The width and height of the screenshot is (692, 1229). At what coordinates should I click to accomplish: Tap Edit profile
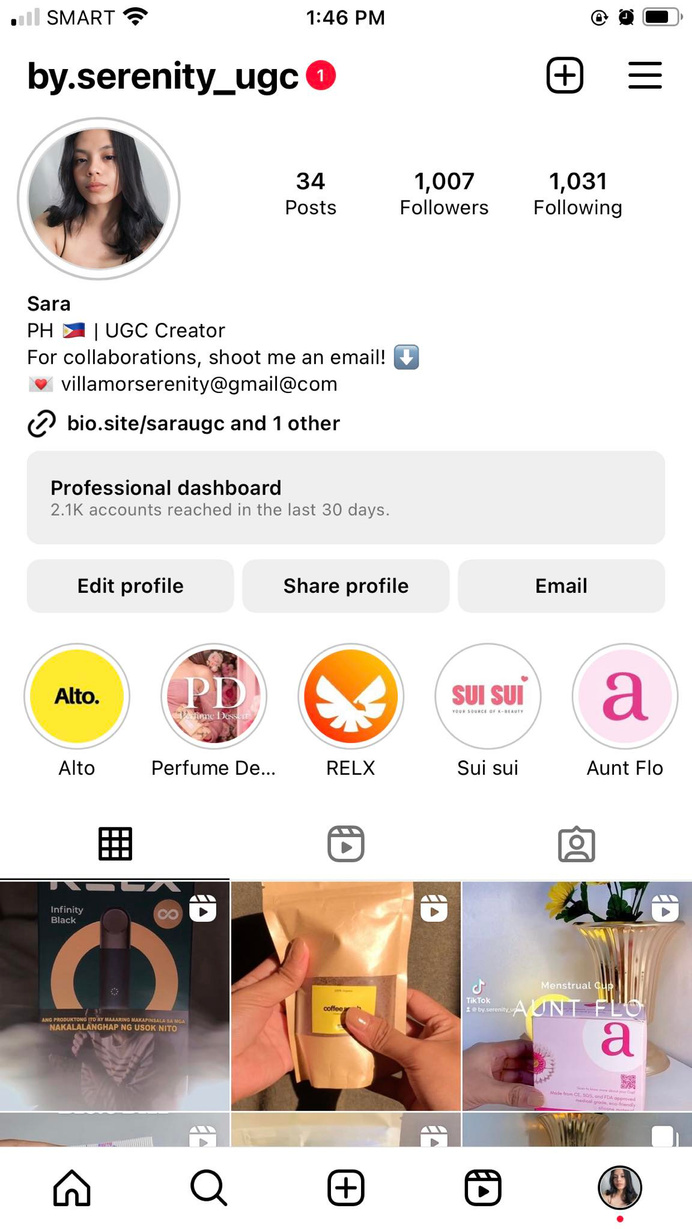coord(130,586)
